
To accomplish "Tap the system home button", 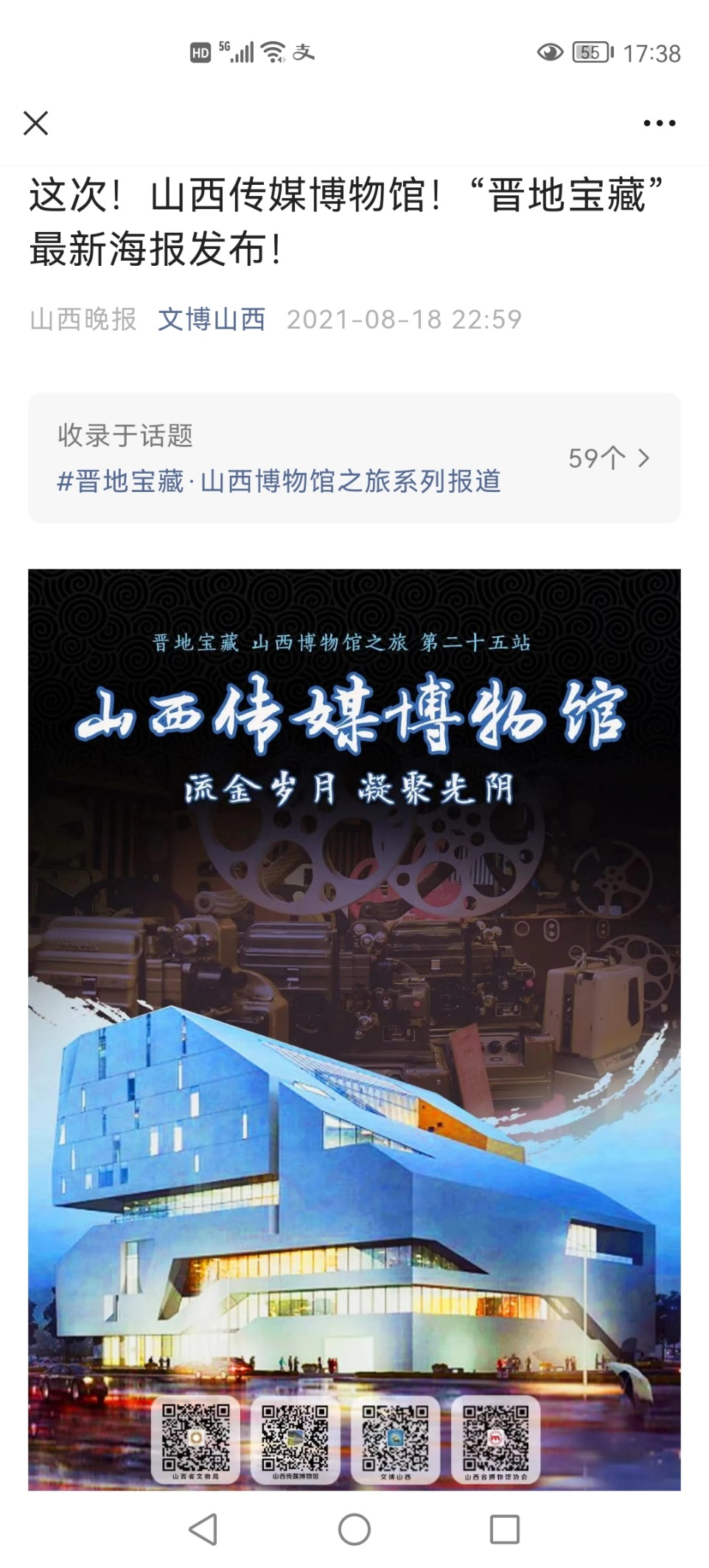I will pos(354,1530).
